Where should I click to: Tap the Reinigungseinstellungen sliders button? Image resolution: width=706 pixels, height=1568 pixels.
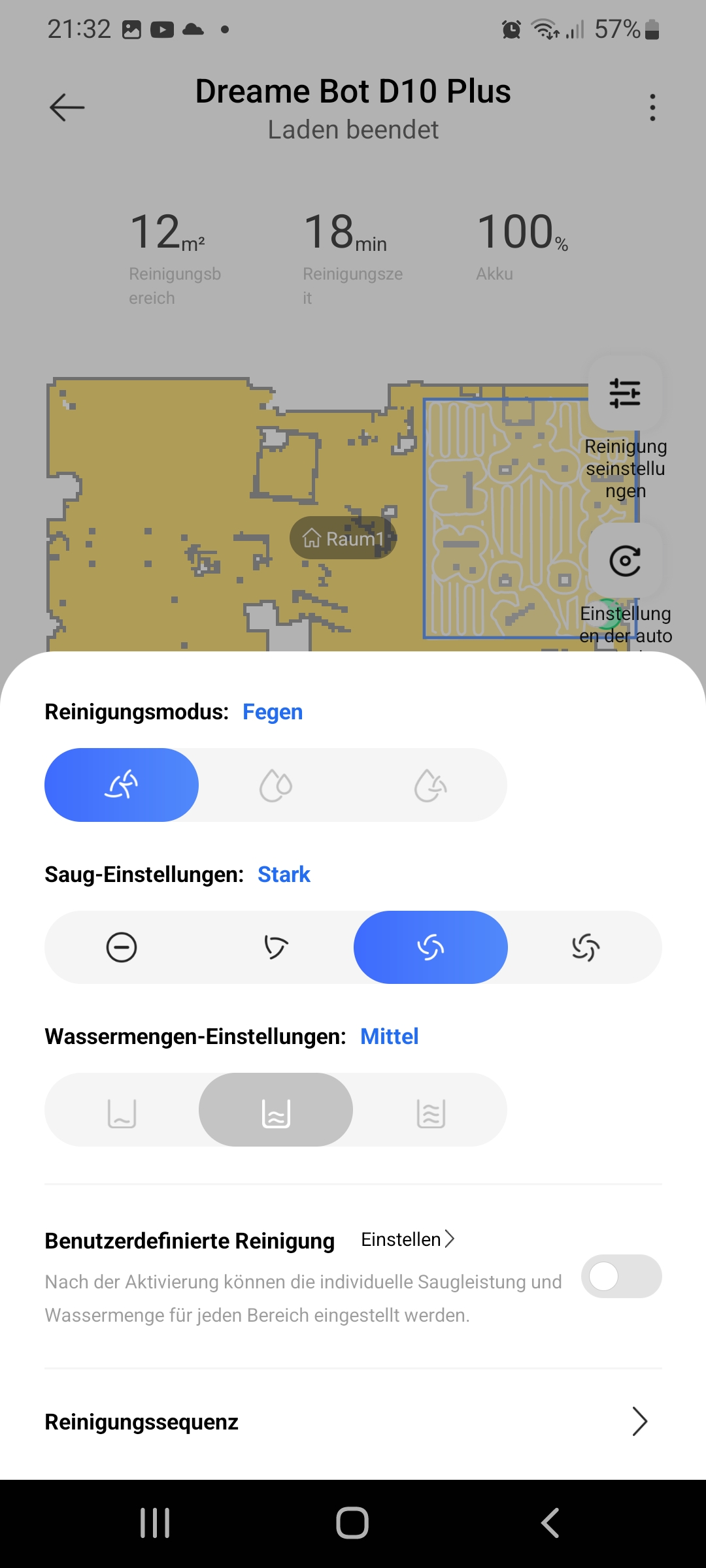(626, 393)
